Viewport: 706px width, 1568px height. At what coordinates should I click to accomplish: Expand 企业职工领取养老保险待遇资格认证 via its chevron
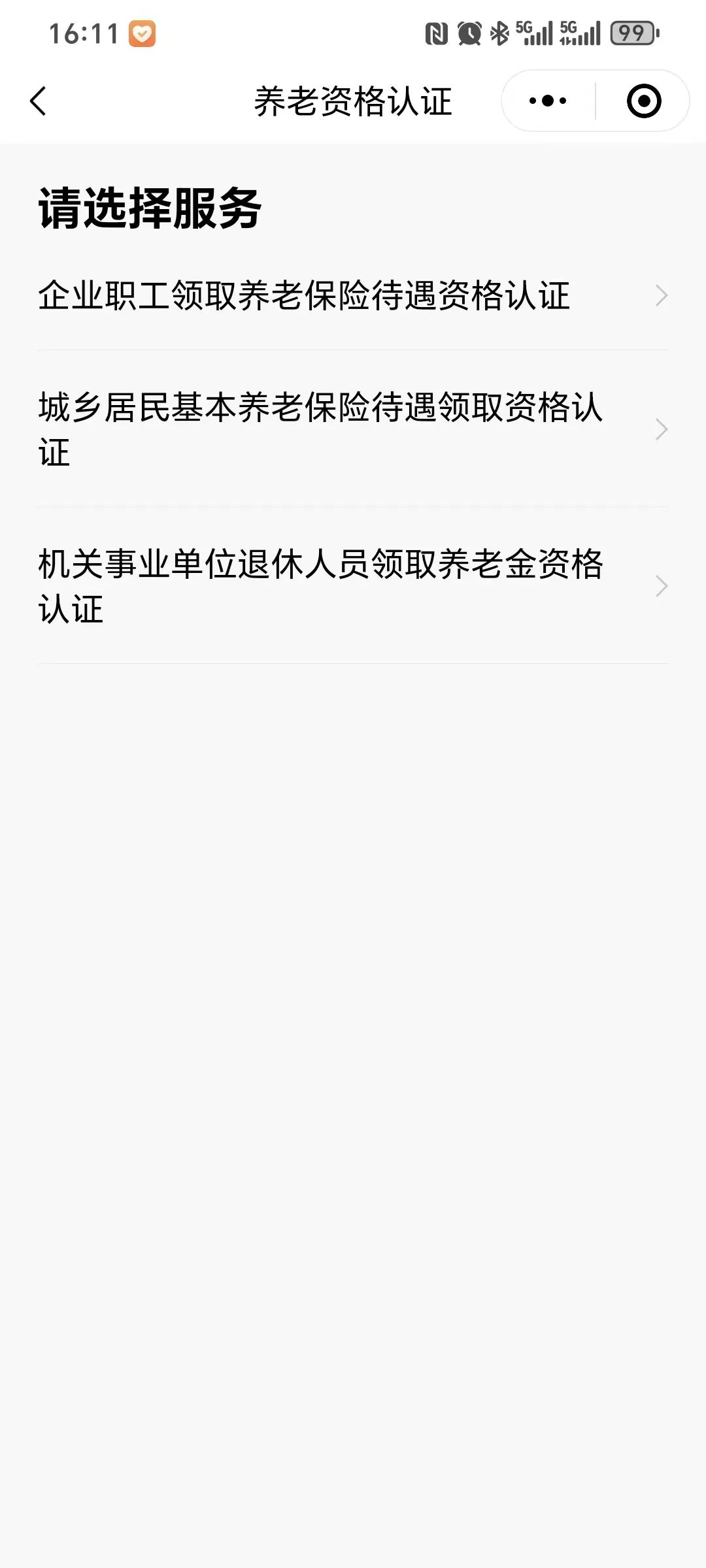(662, 295)
